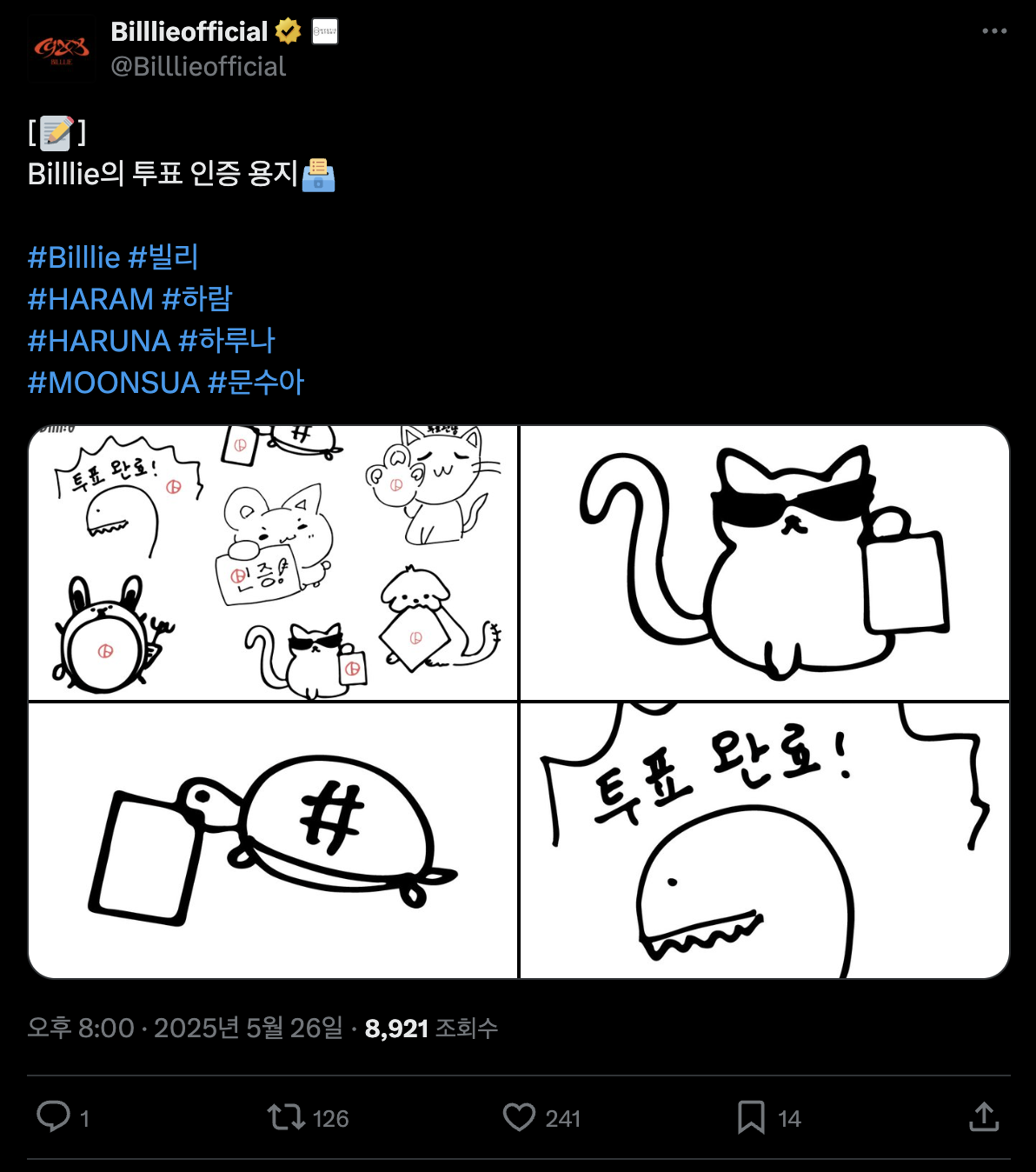Open the #HARAM hashtag

click(x=90, y=299)
